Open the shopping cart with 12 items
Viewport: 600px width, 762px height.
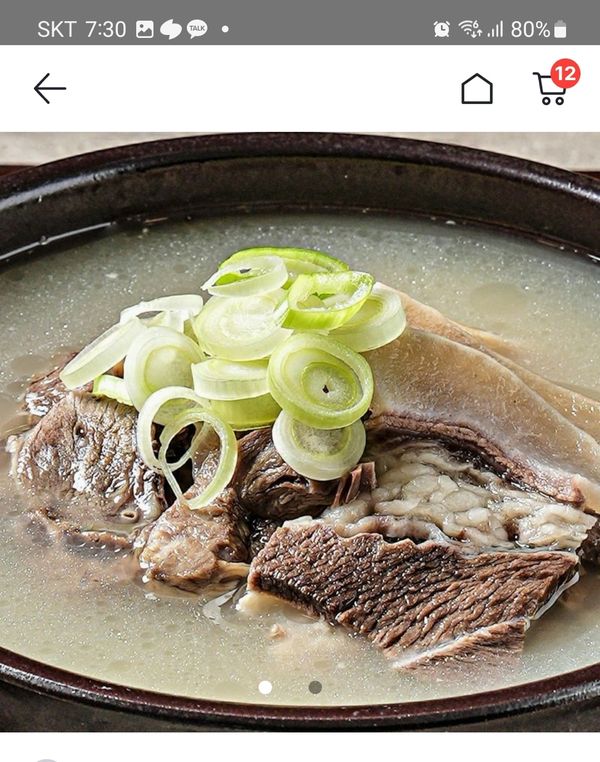(x=551, y=88)
